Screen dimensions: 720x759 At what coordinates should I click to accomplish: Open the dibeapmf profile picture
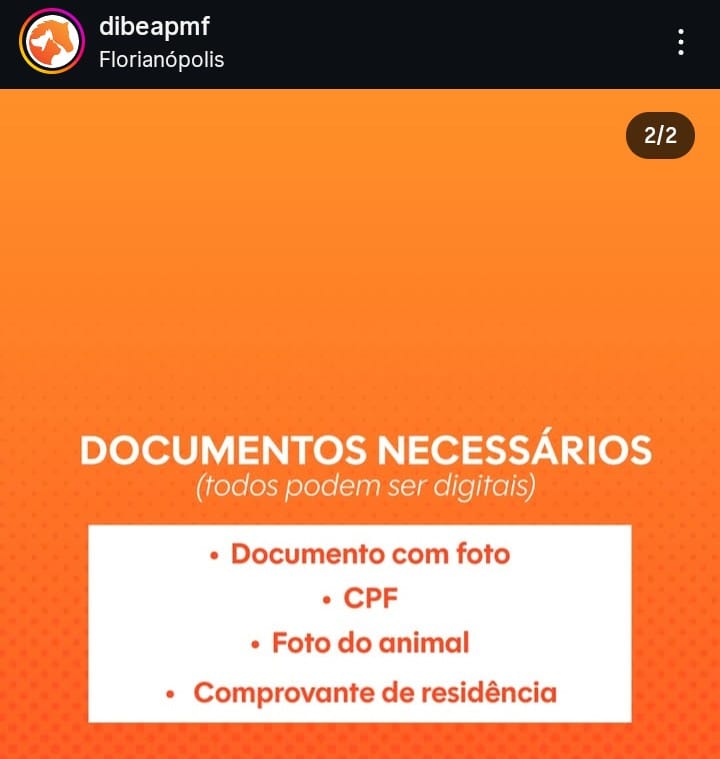point(52,41)
